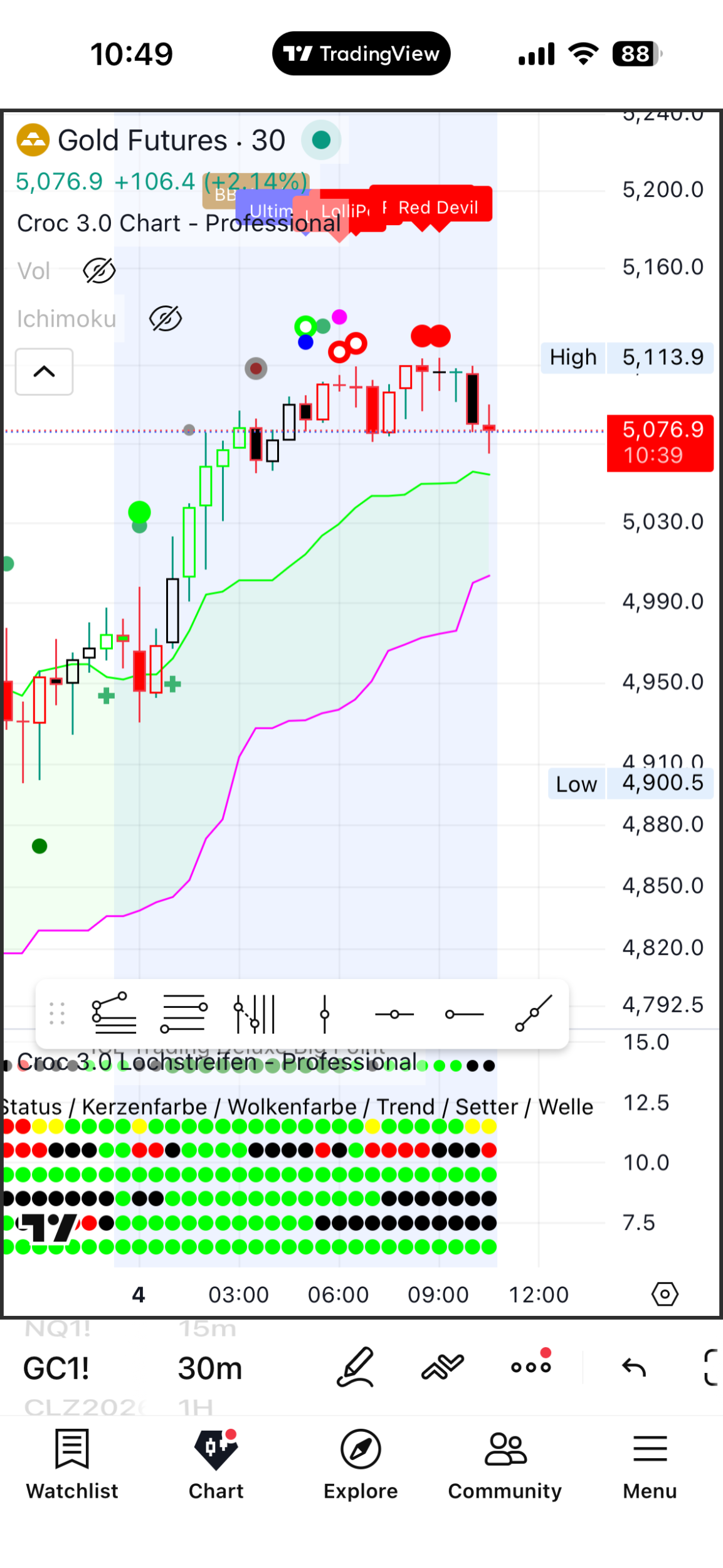Tap the Red Devil alert label
This screenshot has width=723, height=1568.
438,207
